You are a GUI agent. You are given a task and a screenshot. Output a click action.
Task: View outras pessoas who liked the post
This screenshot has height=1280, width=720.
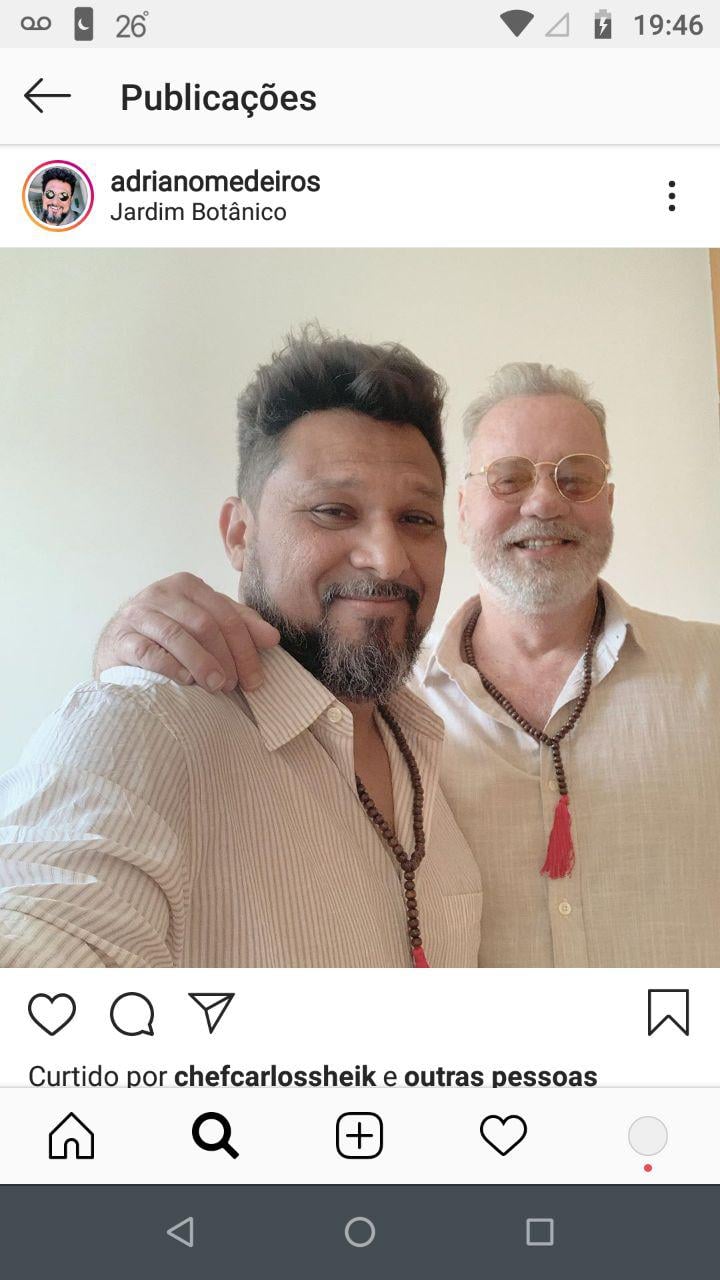coord(500,1076)
